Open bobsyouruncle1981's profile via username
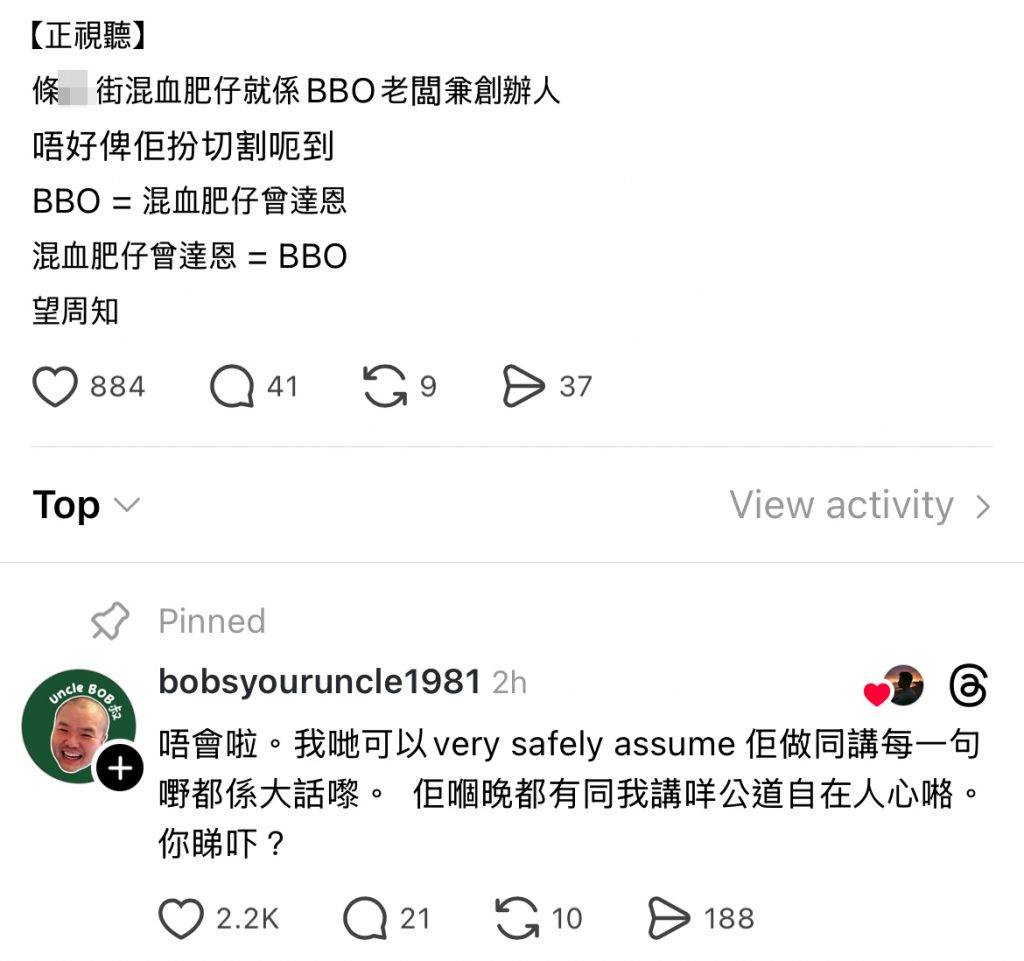This screenshot has height=961, width=1024. coord(320,682)
